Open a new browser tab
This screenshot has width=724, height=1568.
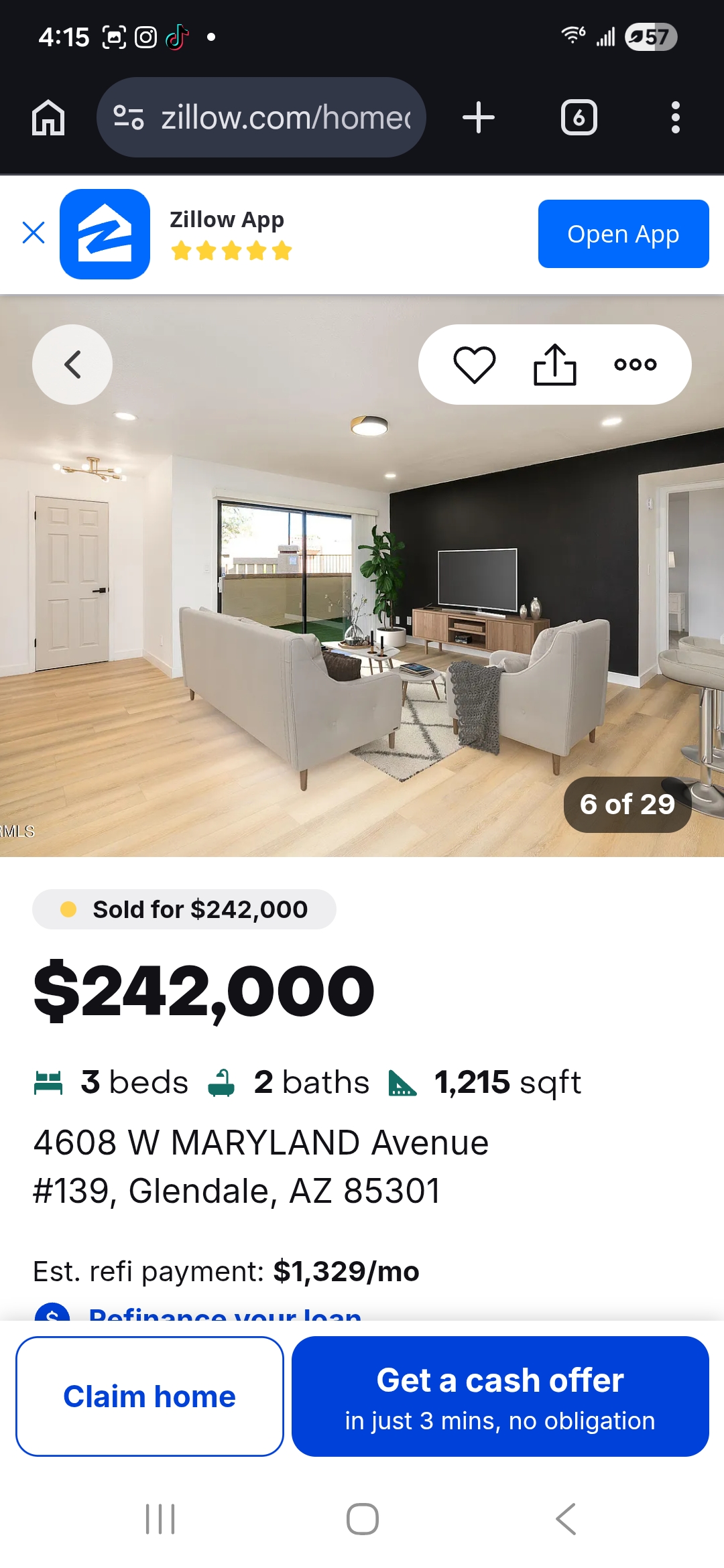pyautogui.click(x=479, y=118)
